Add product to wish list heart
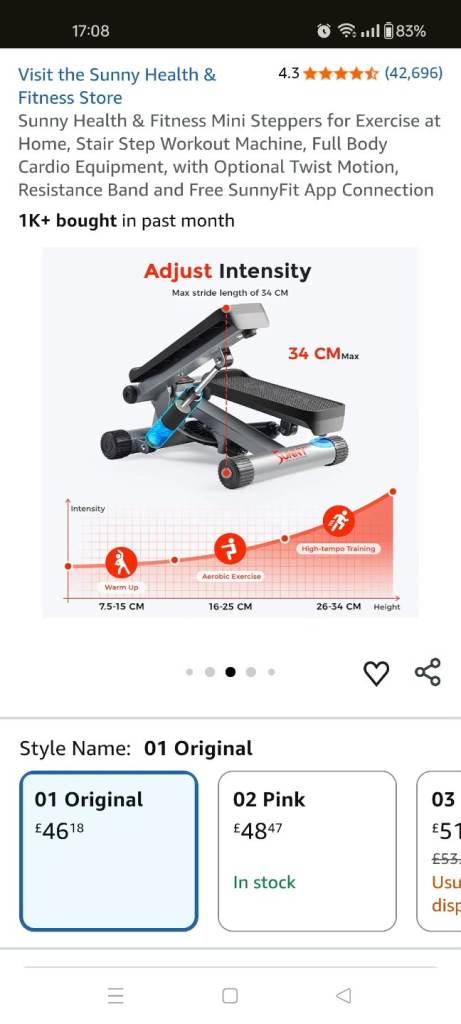 click(375, 673)
